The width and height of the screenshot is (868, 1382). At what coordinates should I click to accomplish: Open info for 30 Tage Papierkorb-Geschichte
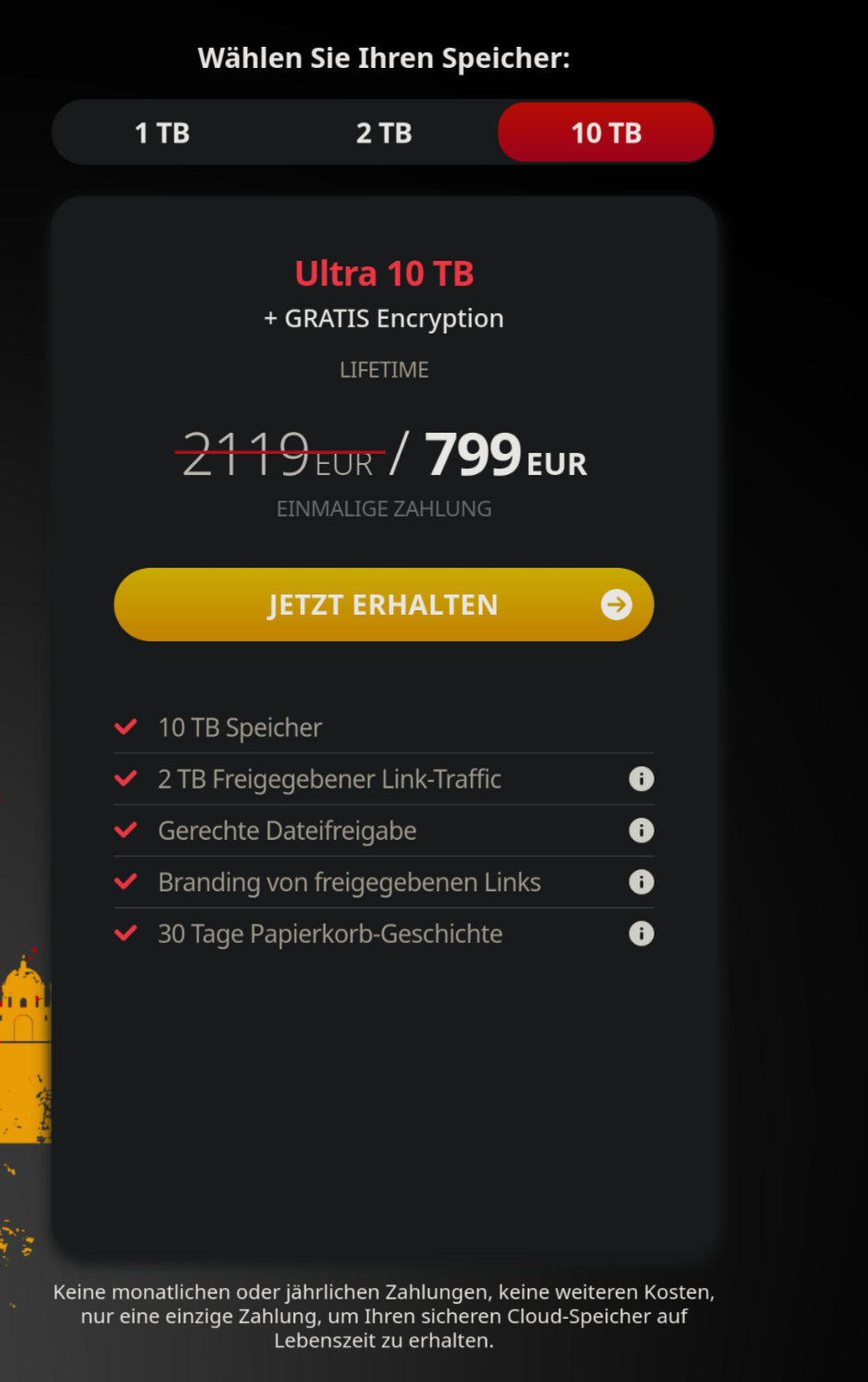click(641, 934)
